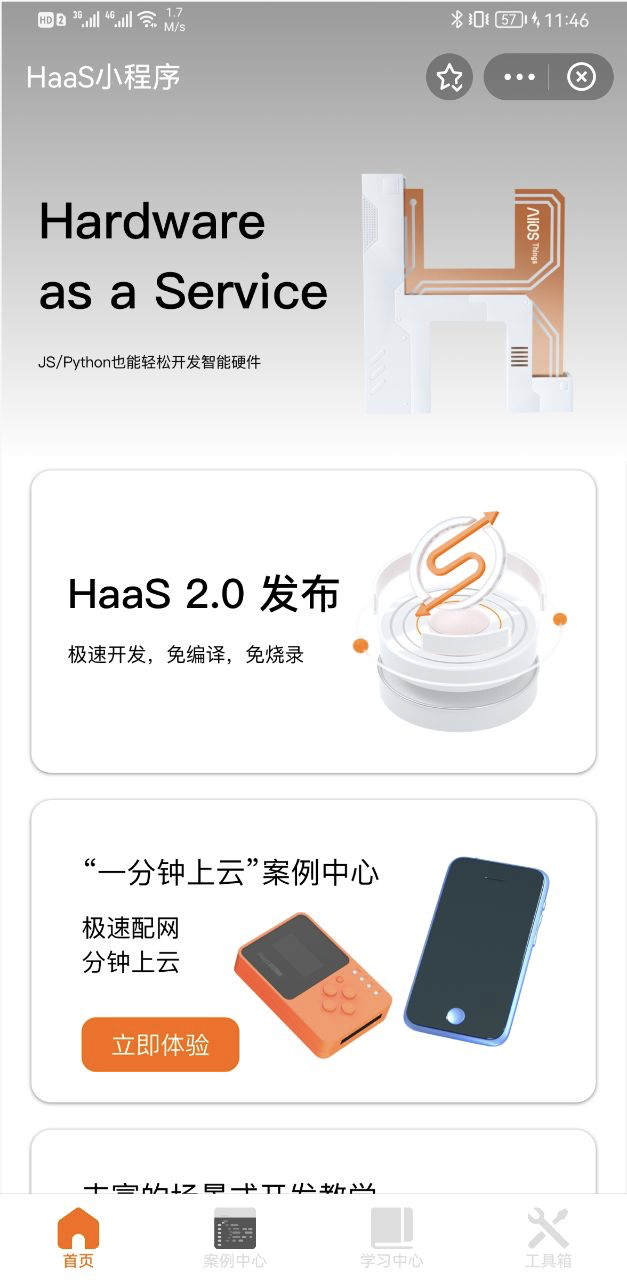Open the three-dot more options menu
The height and width of the screenshot is (1280, 627).
(518, 77)
